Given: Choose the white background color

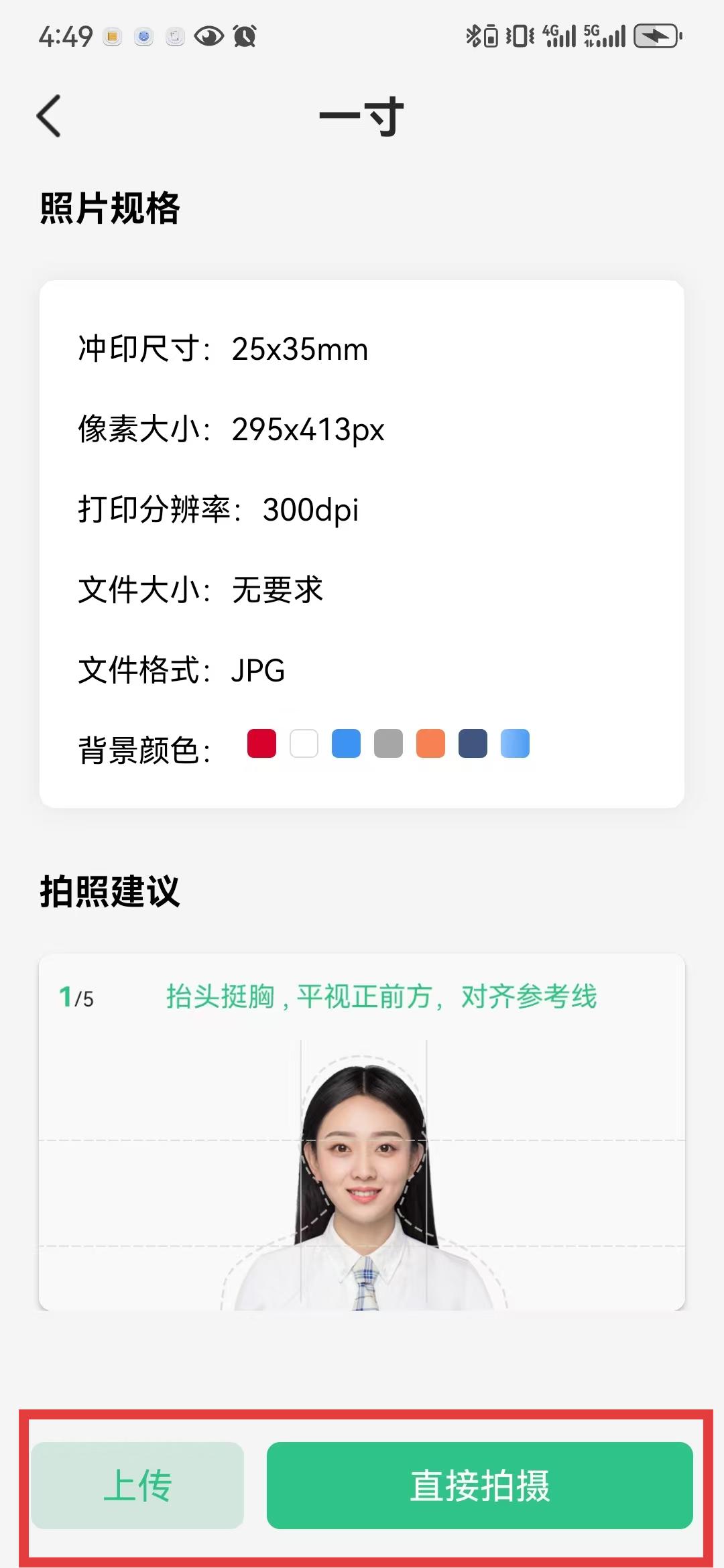Looking at the screenshot, I should pos(304,744).
